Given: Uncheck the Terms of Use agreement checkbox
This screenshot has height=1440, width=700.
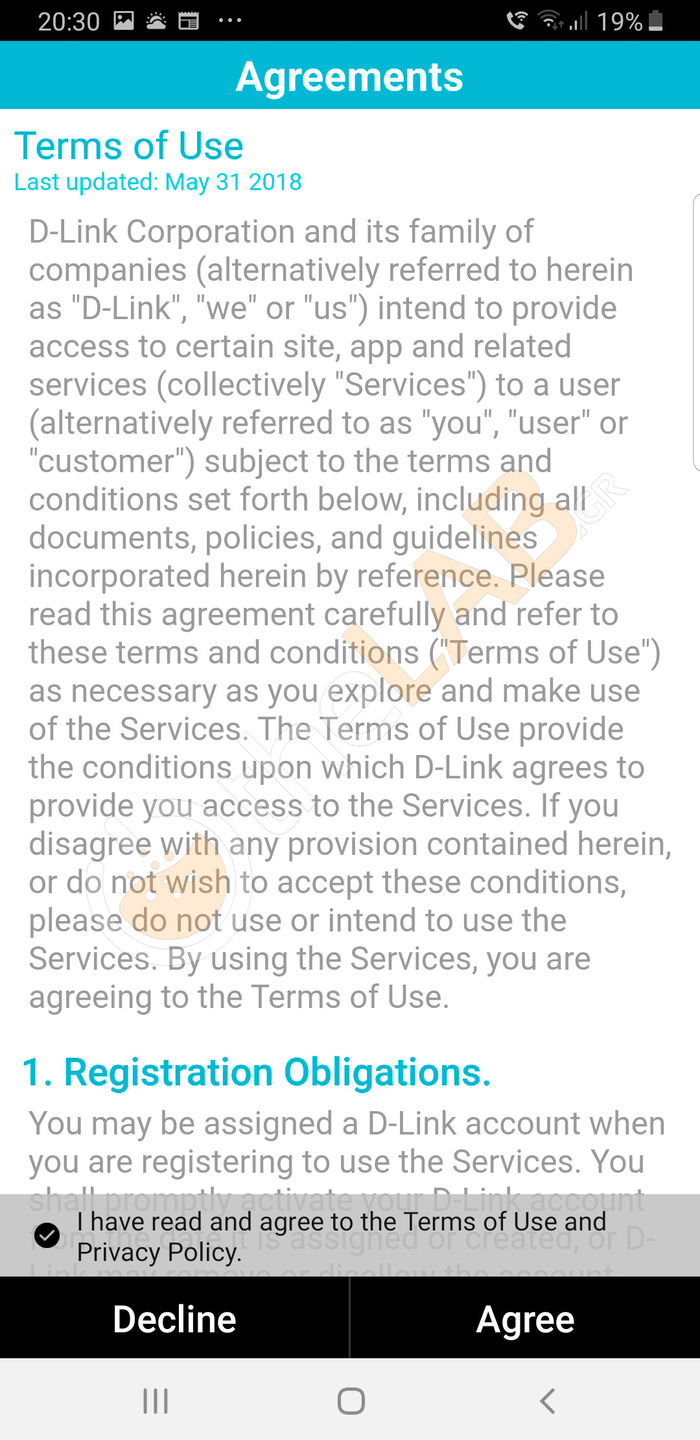Looking at the screenshot, I should tap(47, 1236).
